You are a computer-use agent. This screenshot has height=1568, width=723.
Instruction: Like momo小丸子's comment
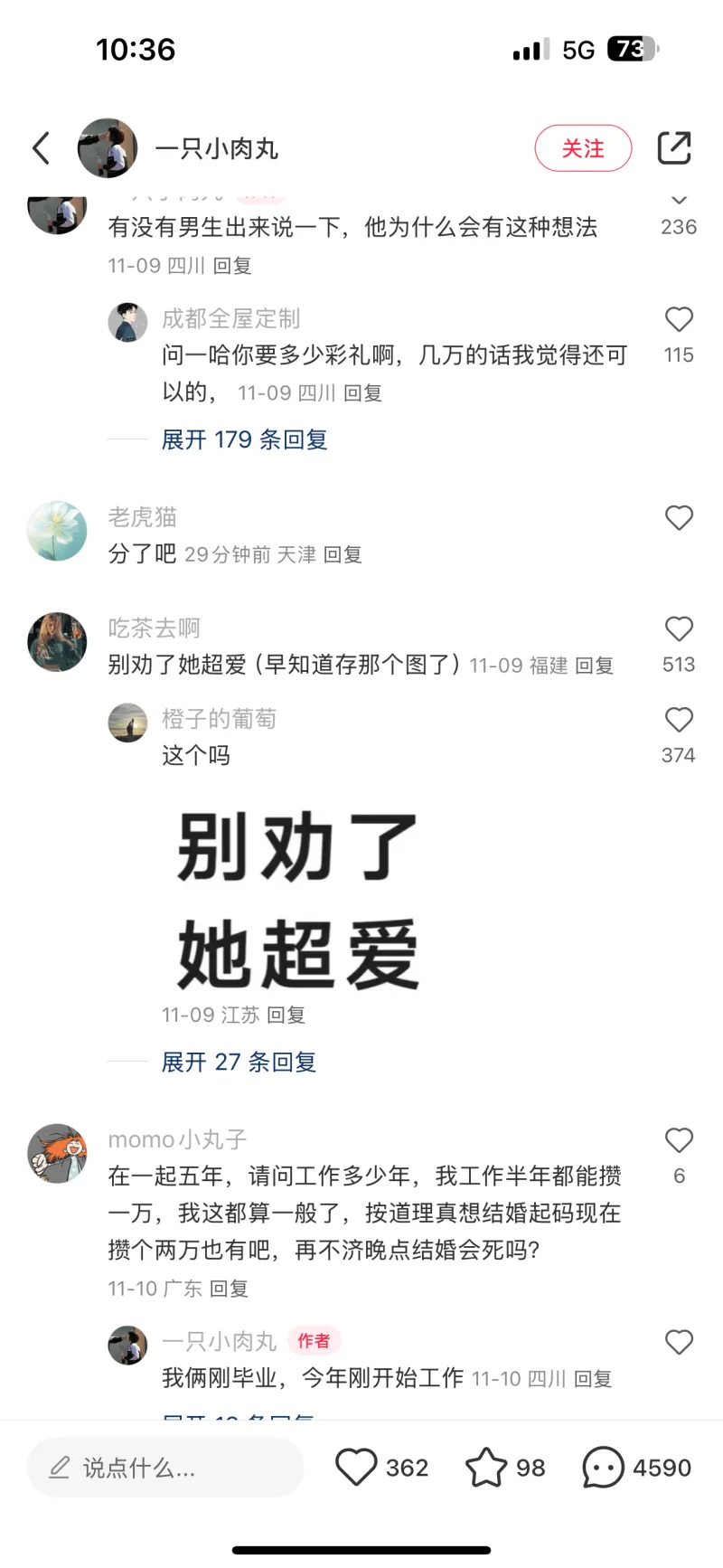click(679, 1140)
